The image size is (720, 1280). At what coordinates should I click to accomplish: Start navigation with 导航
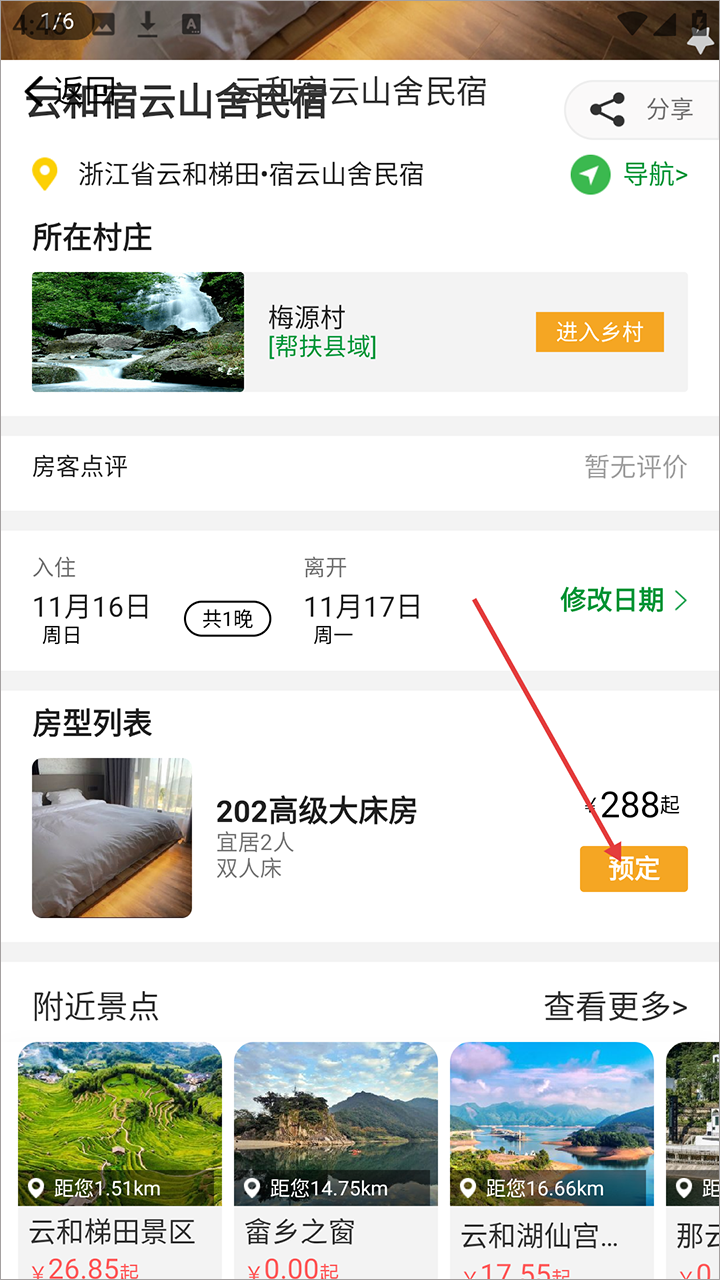click(x=630, y=175)
